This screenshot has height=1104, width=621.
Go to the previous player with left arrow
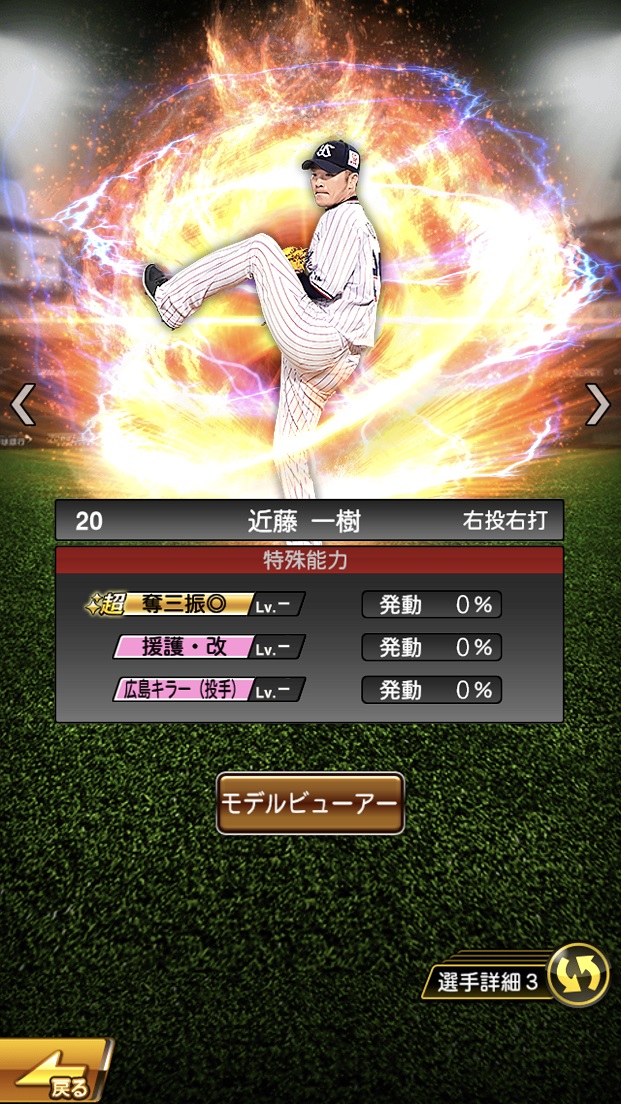click(x=23, y=405)
